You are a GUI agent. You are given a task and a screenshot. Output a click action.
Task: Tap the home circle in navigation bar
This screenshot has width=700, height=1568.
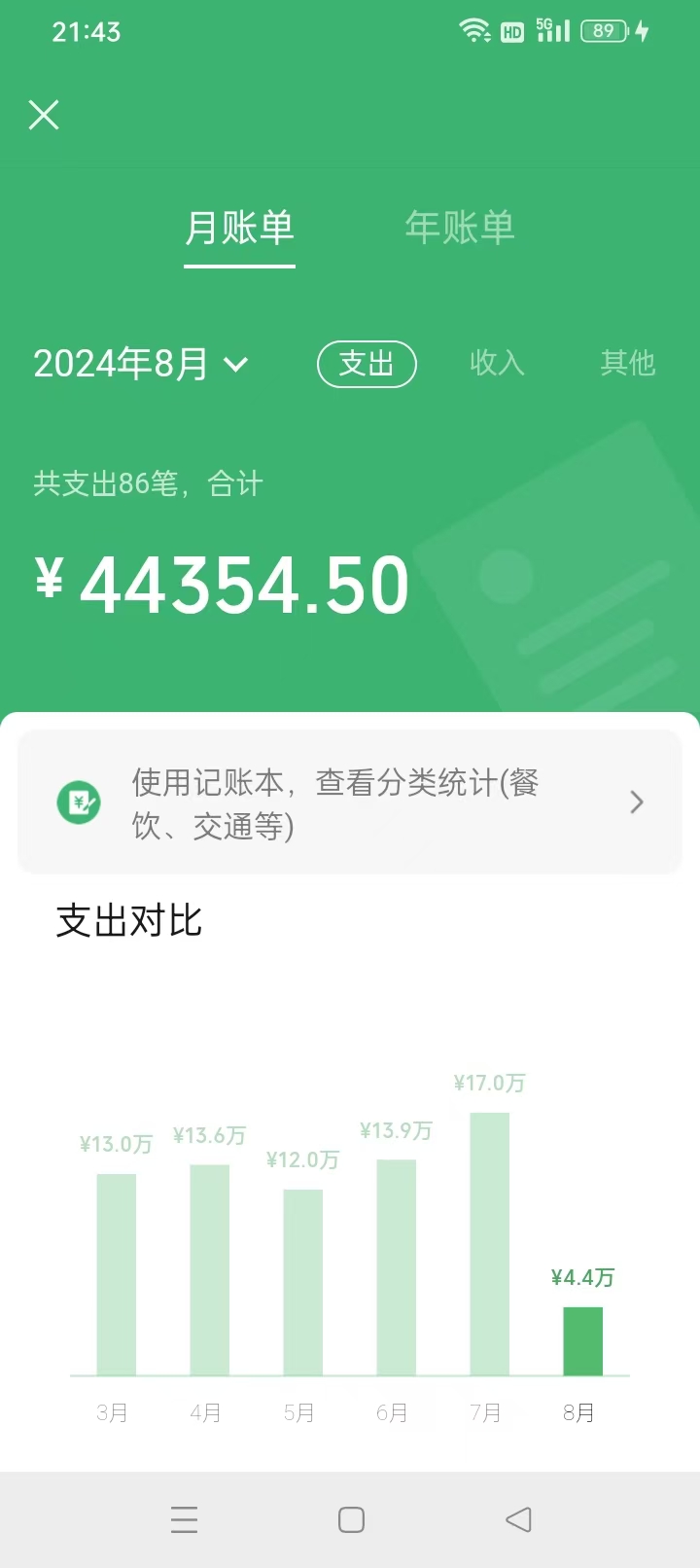coord(351,1518)
